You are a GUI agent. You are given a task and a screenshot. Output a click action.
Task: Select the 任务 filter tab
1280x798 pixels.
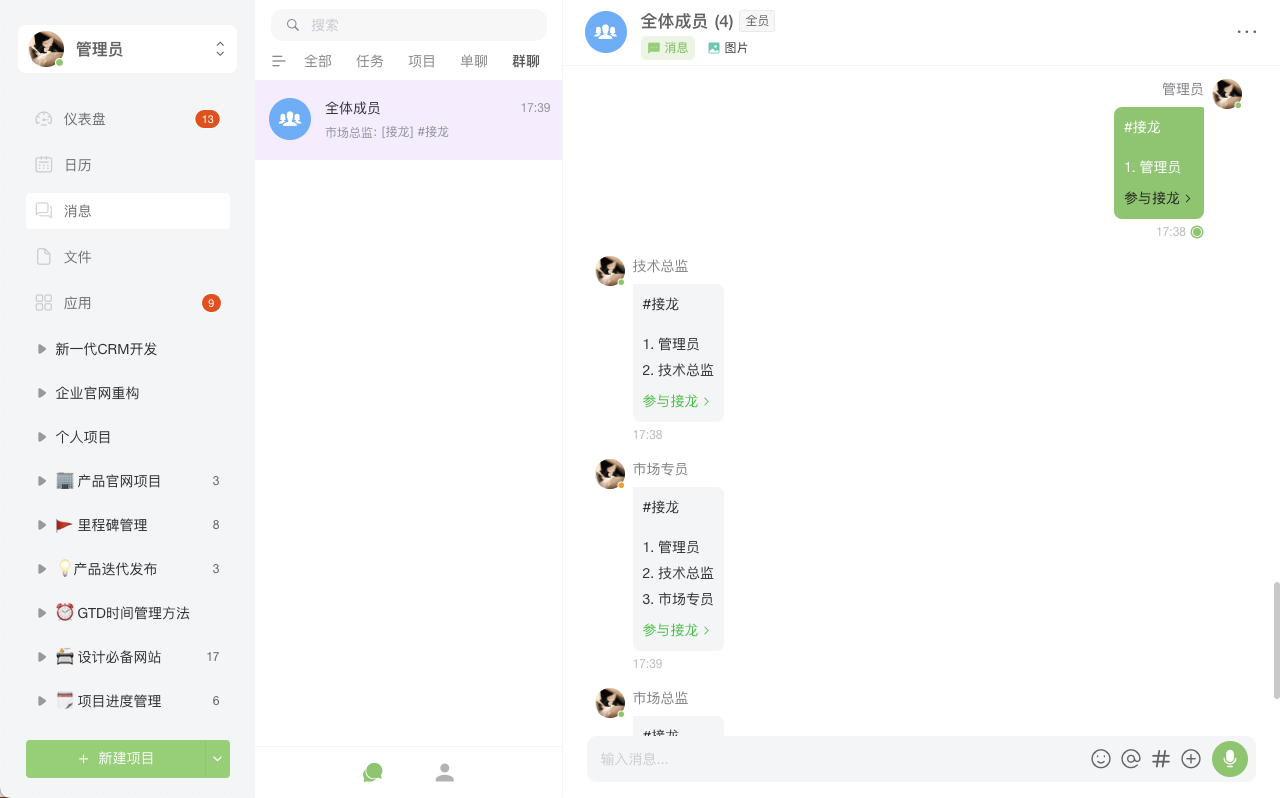370,61
